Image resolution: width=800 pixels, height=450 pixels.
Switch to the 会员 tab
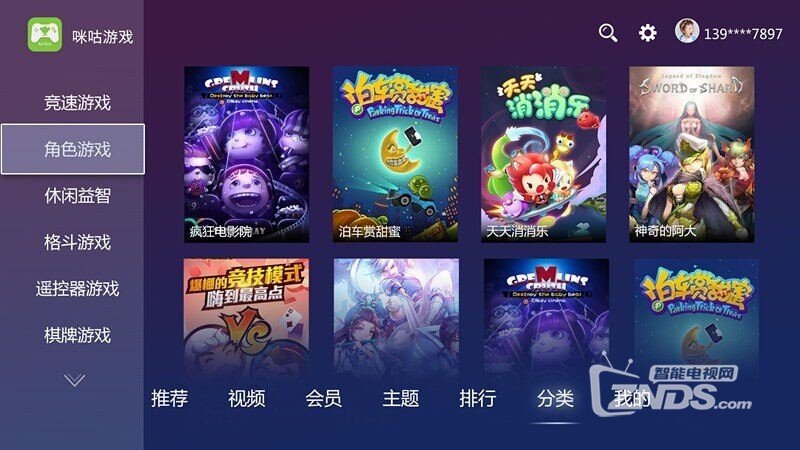pyautogui.click(x=323, y=399)
